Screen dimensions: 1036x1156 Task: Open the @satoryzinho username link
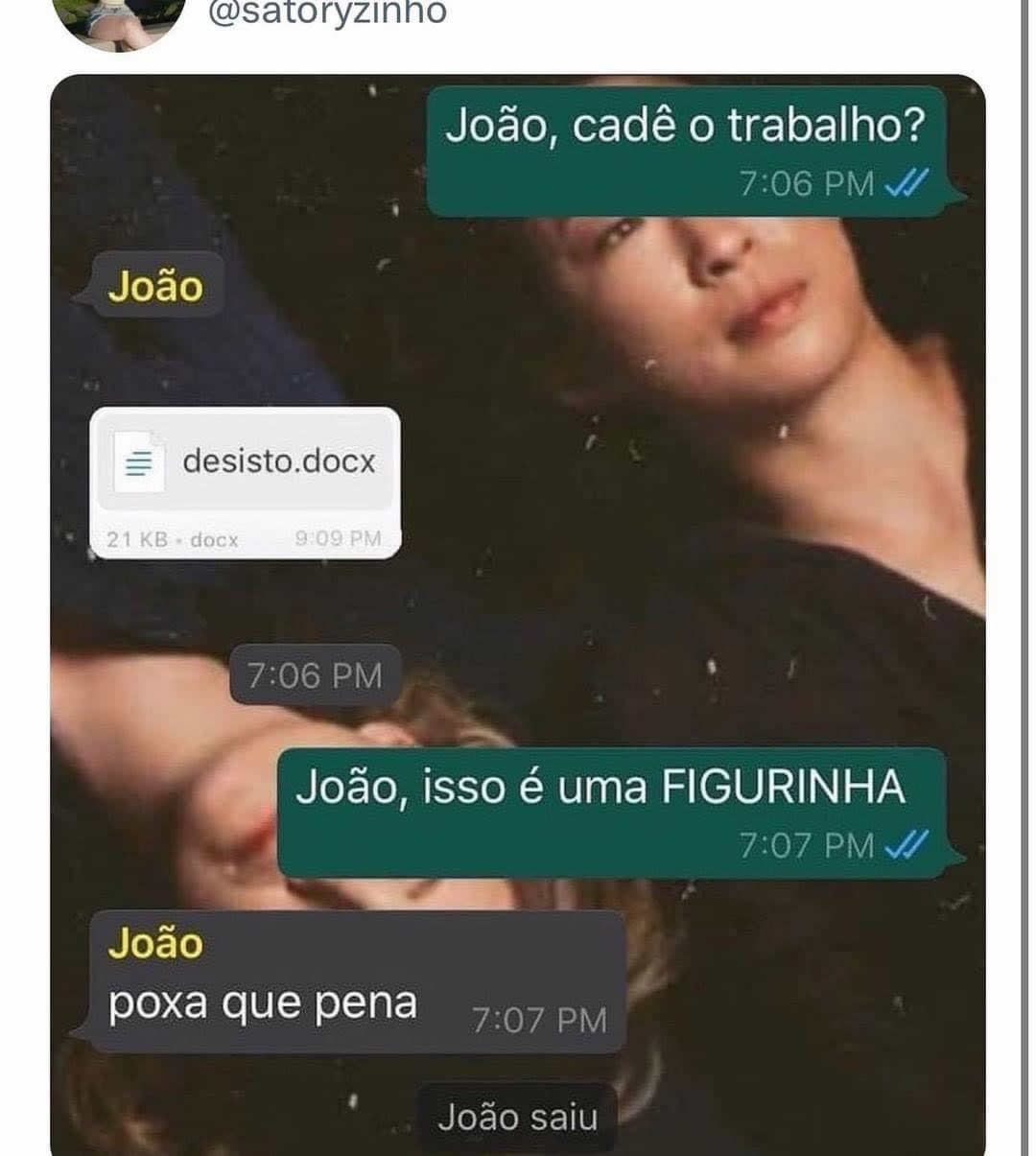click(326, 12)
